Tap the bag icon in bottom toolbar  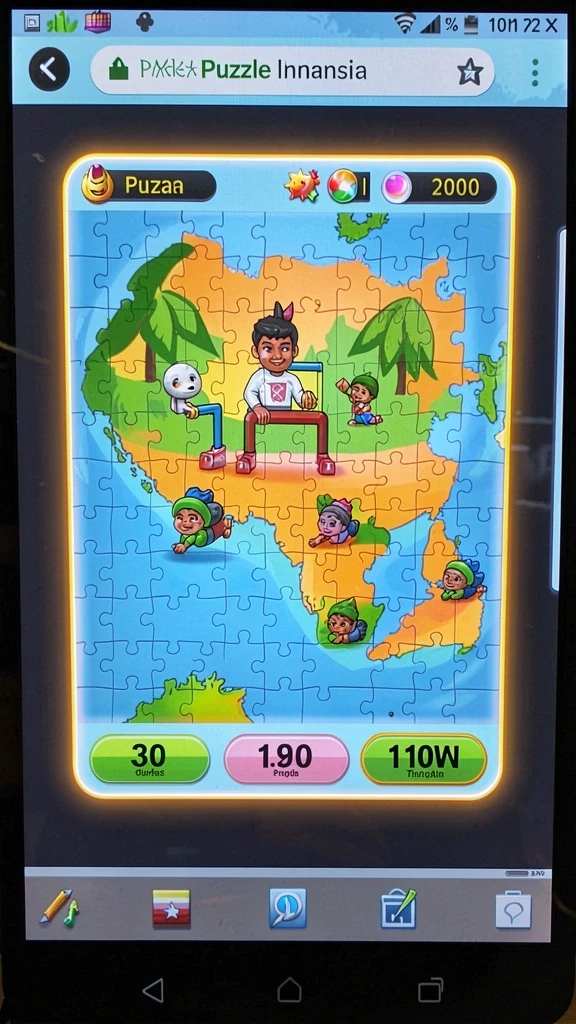[x=513, y=909]
